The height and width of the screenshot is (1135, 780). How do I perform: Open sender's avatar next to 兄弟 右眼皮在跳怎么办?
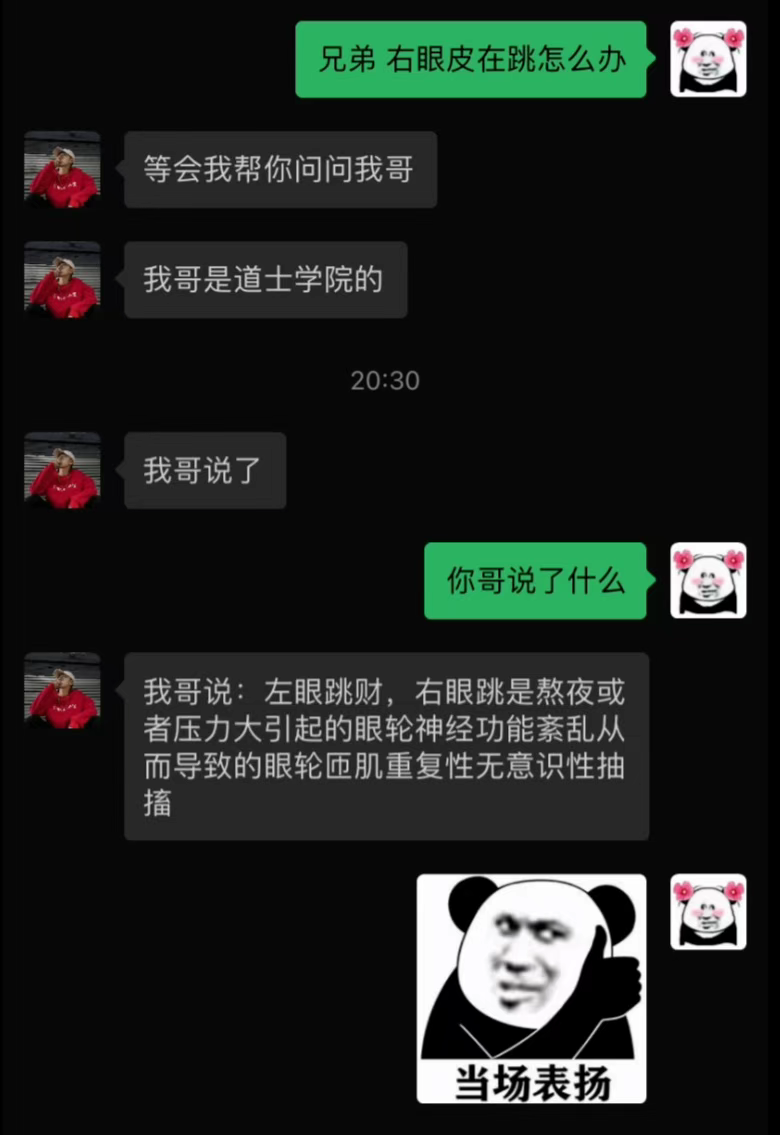tap(708, 59)
